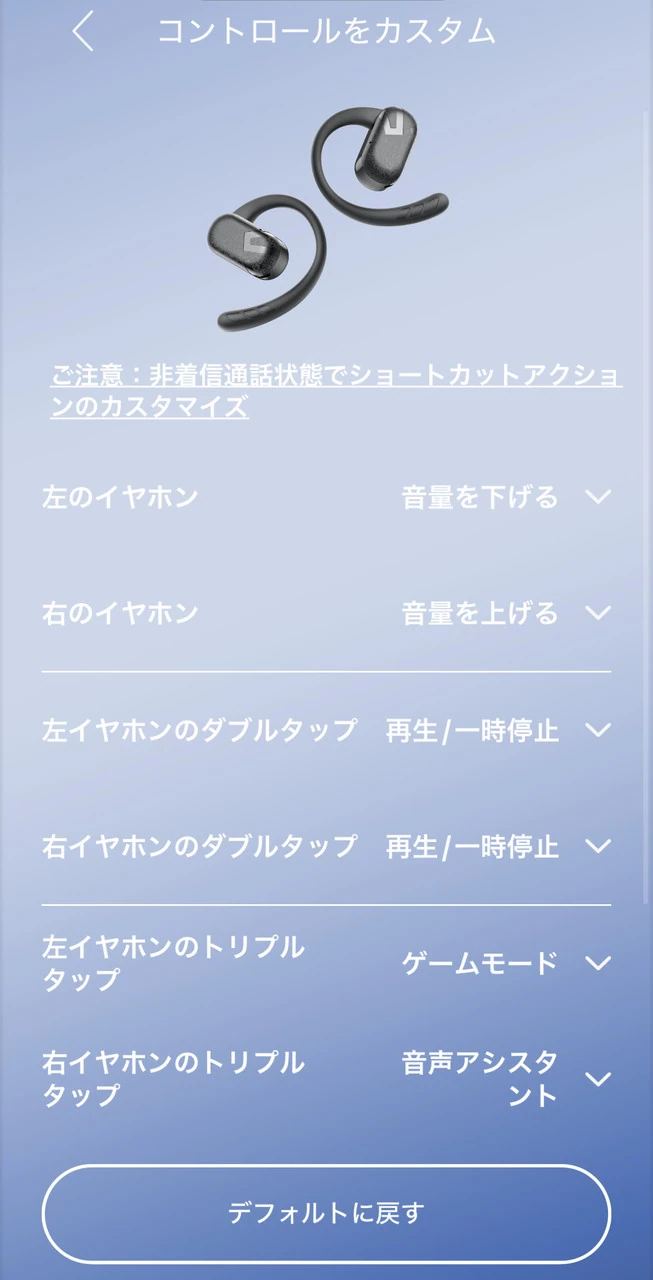
Task: Open the underlined ご注意 shortcut customization note
Action: coord(336,391)
